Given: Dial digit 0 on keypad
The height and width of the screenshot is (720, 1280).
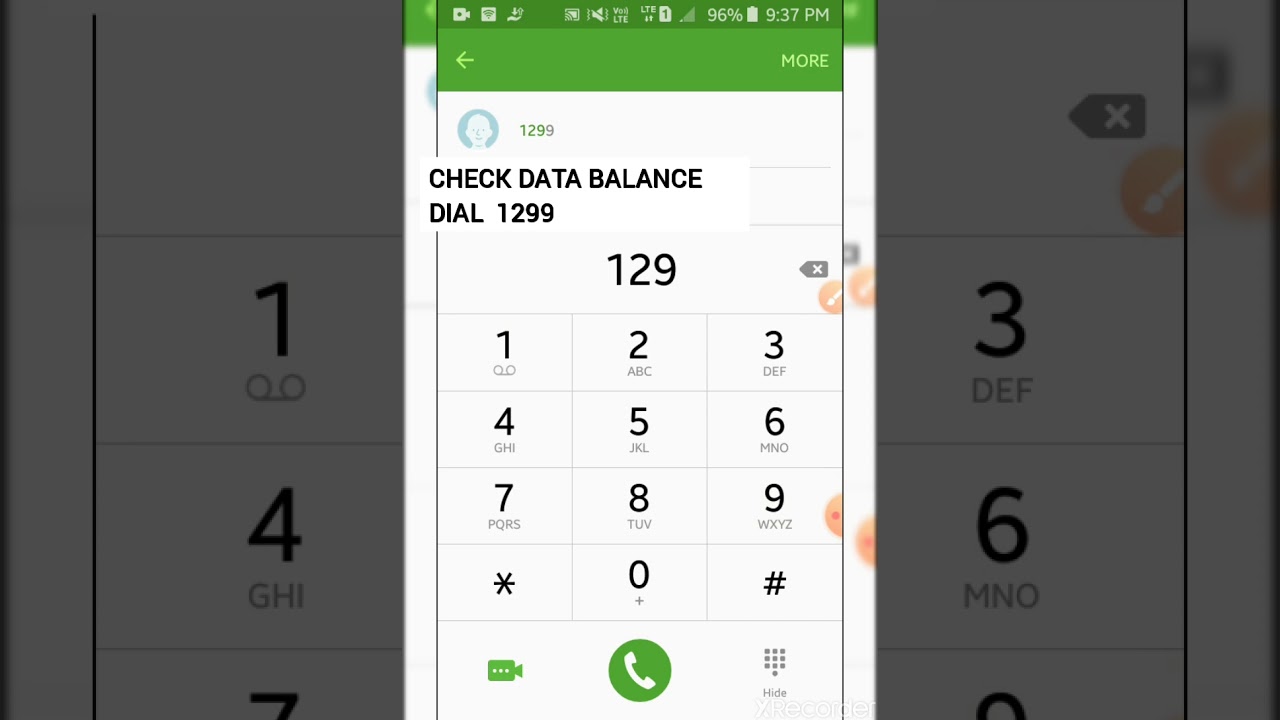Looking at the screenshot, I should [639, 582].
